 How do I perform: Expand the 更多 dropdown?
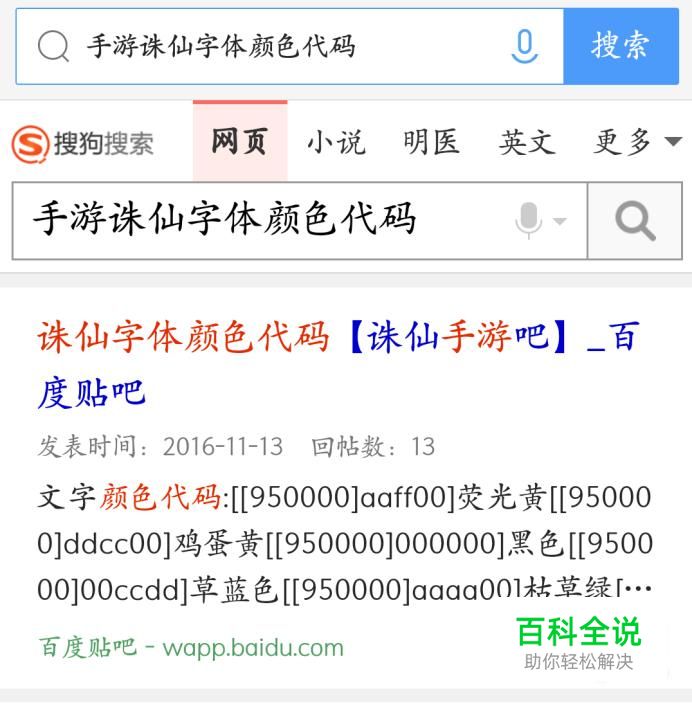coord(637,142)
